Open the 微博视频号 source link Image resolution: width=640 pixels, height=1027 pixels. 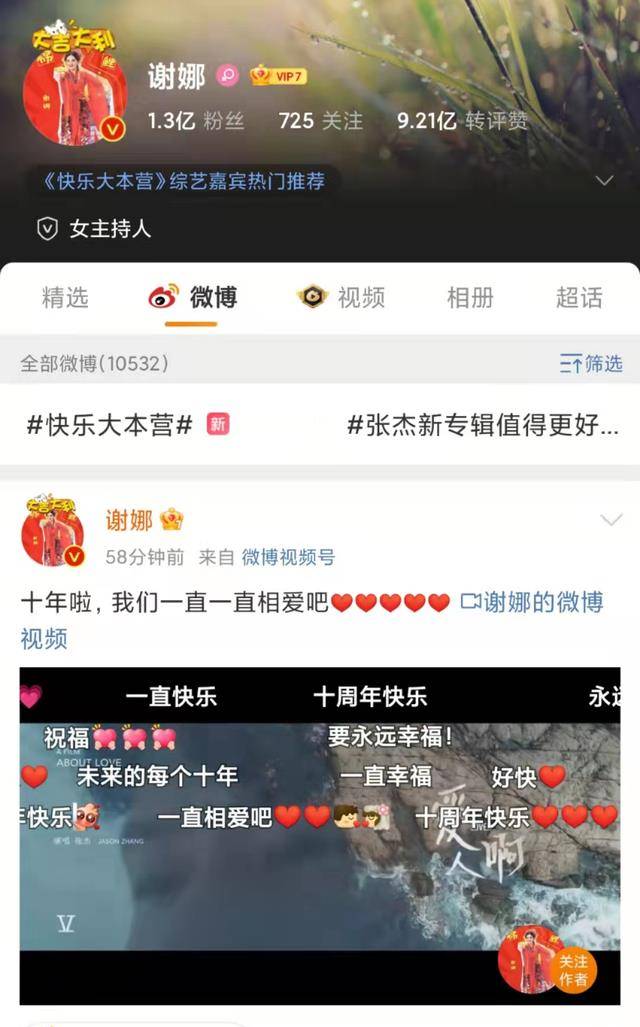pos(288,558)
